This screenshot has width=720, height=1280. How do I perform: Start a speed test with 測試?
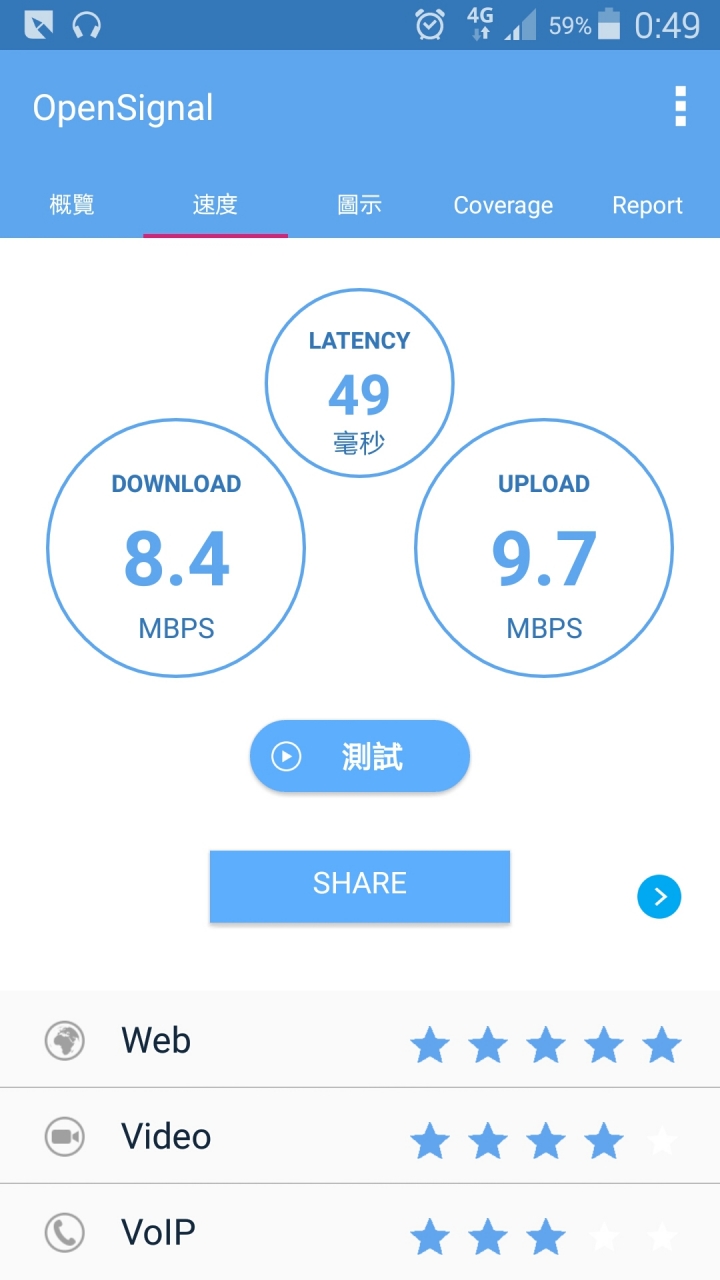tap(359, 756)
